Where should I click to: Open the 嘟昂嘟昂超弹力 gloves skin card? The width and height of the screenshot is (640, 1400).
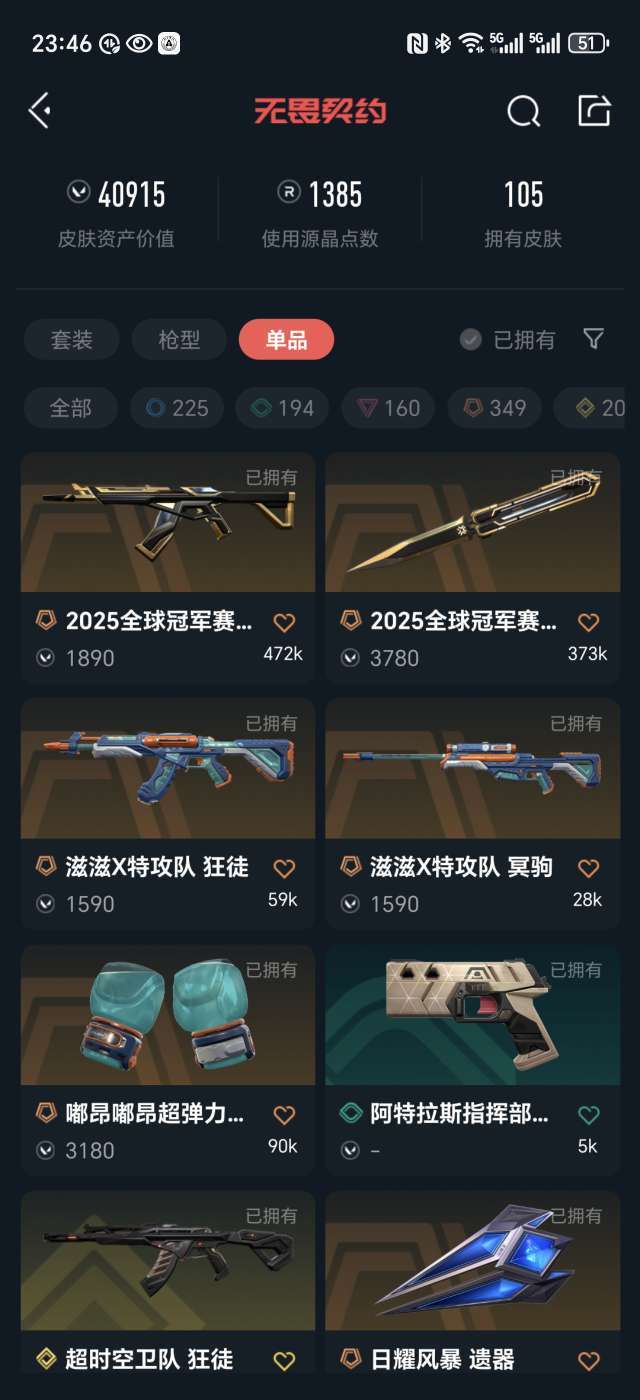(168, 1060)
